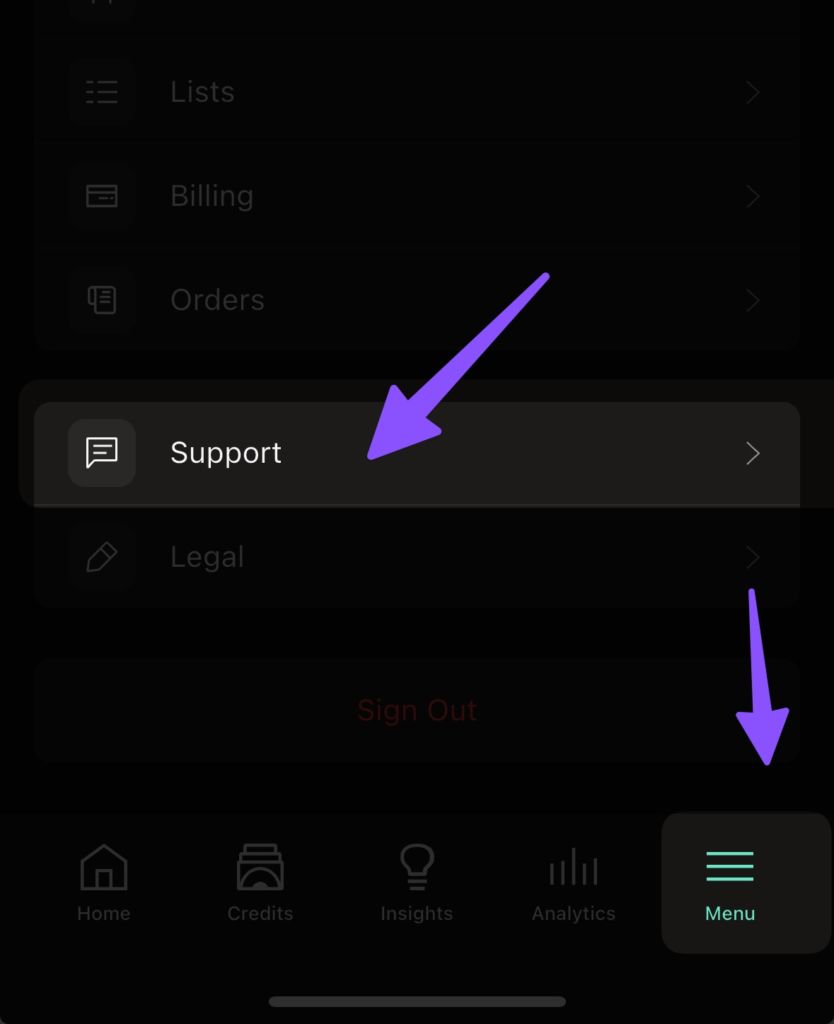
Task: Select the Menu tab
Action: pyautogui.click(x=730, y=882)
